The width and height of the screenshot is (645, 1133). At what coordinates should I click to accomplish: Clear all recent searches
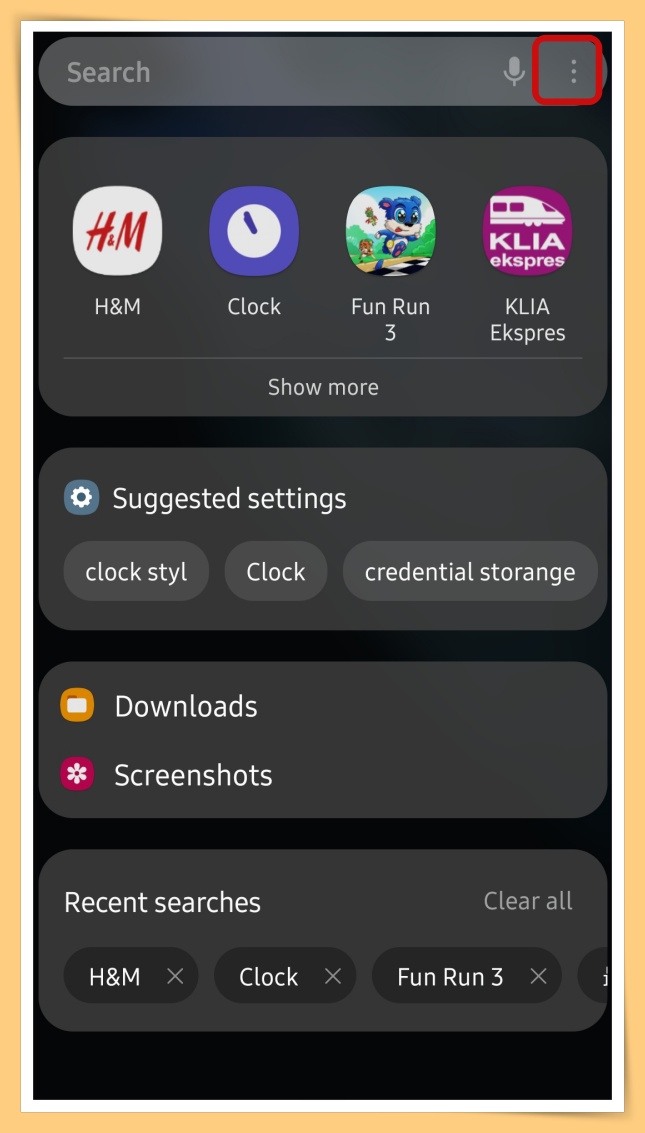pos(528,901)
